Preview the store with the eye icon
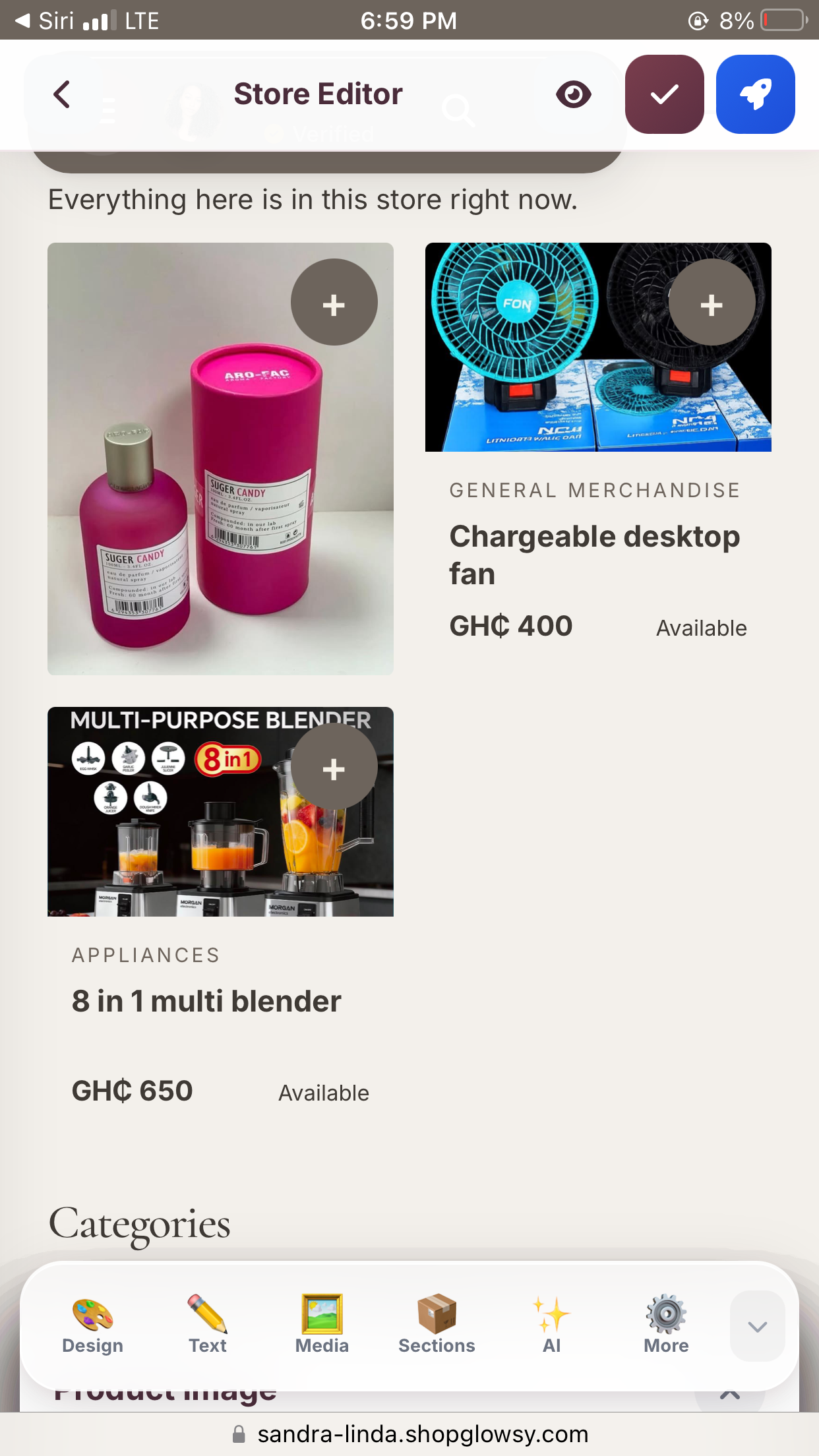The width and height of the screenshot is (819, 1456). (573, 94)
